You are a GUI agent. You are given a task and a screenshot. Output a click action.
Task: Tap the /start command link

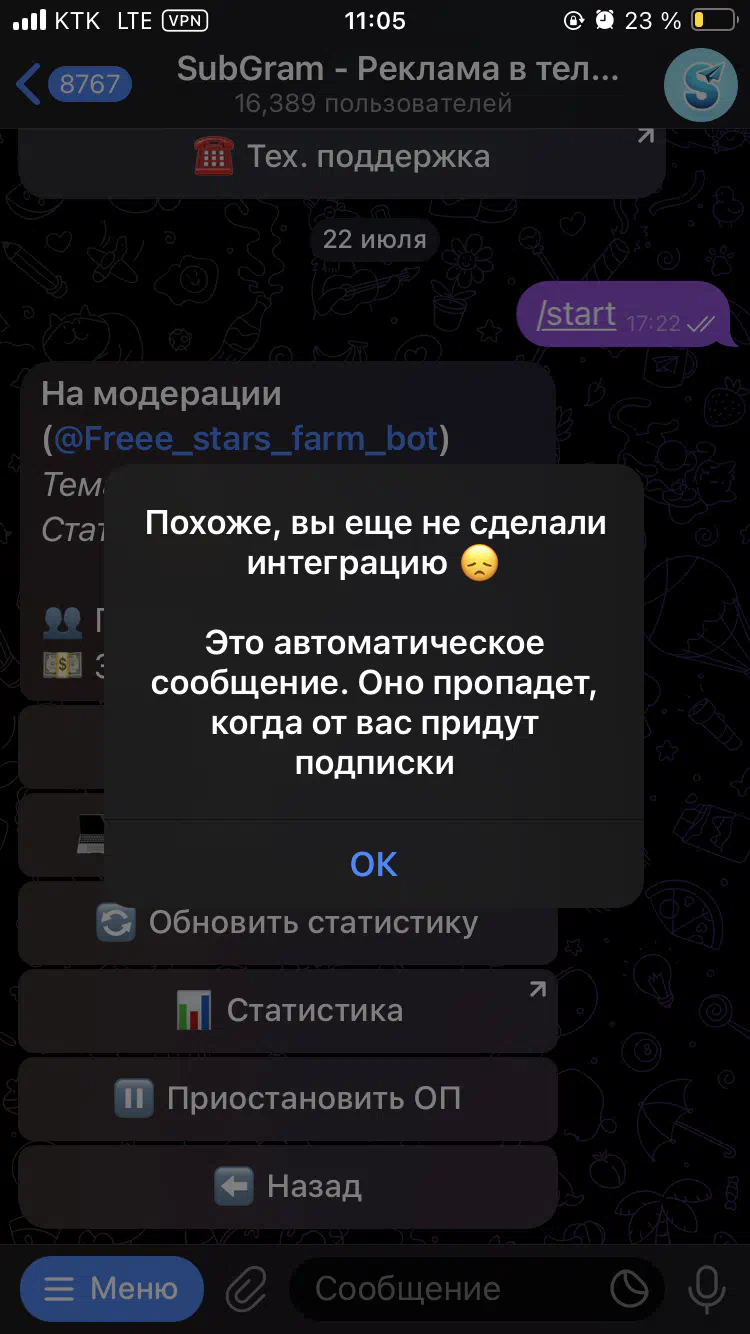pyautogui.click(x=576, y=314)
